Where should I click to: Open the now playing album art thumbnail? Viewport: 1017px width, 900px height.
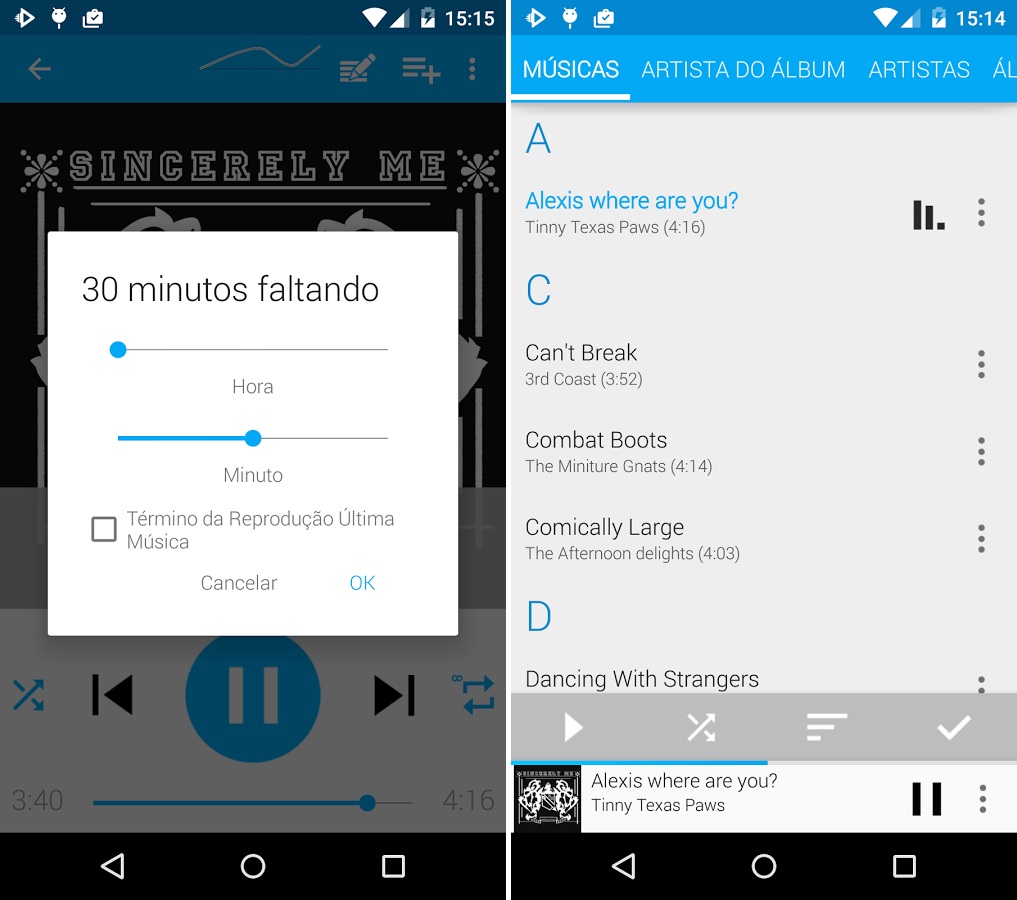[547, 798]
